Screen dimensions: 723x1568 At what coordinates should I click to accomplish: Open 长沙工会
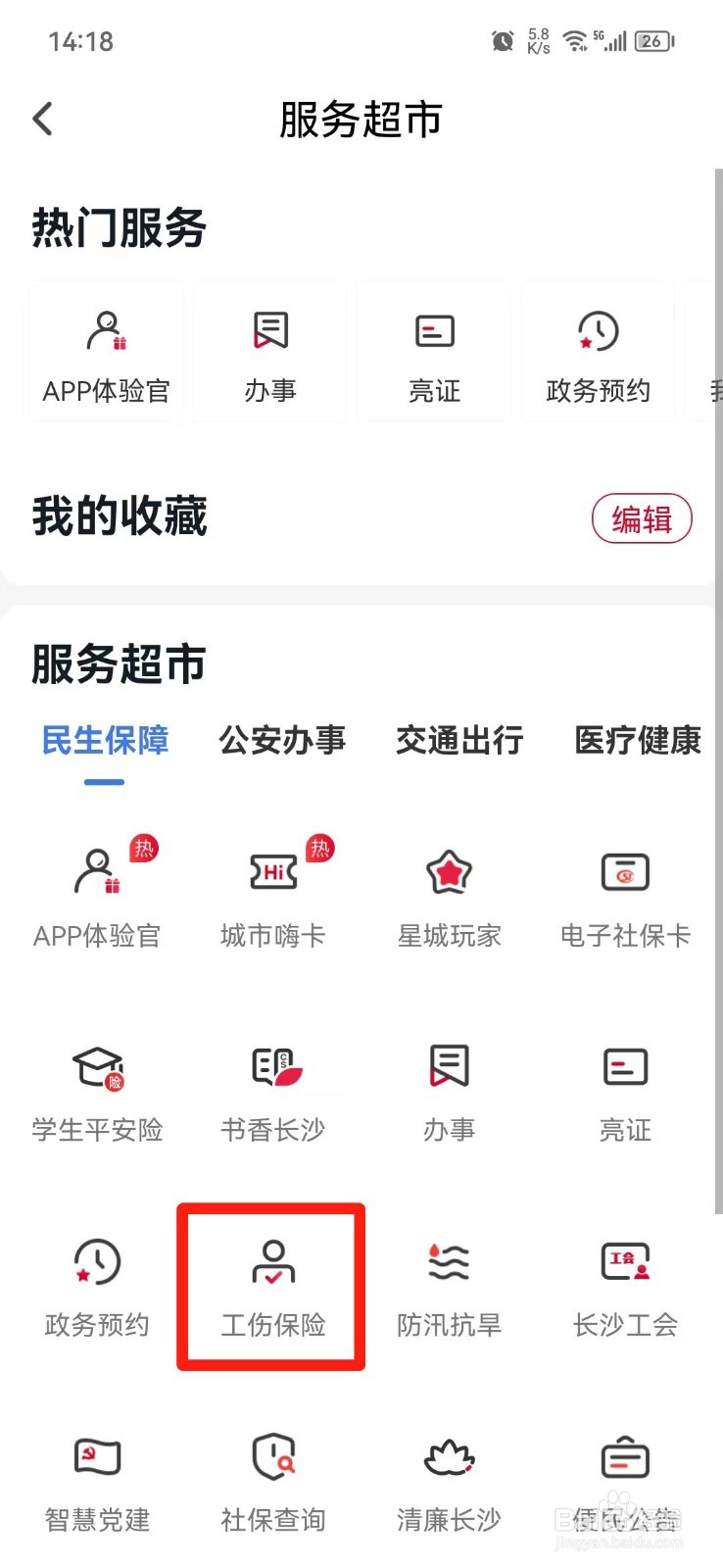626,1287
